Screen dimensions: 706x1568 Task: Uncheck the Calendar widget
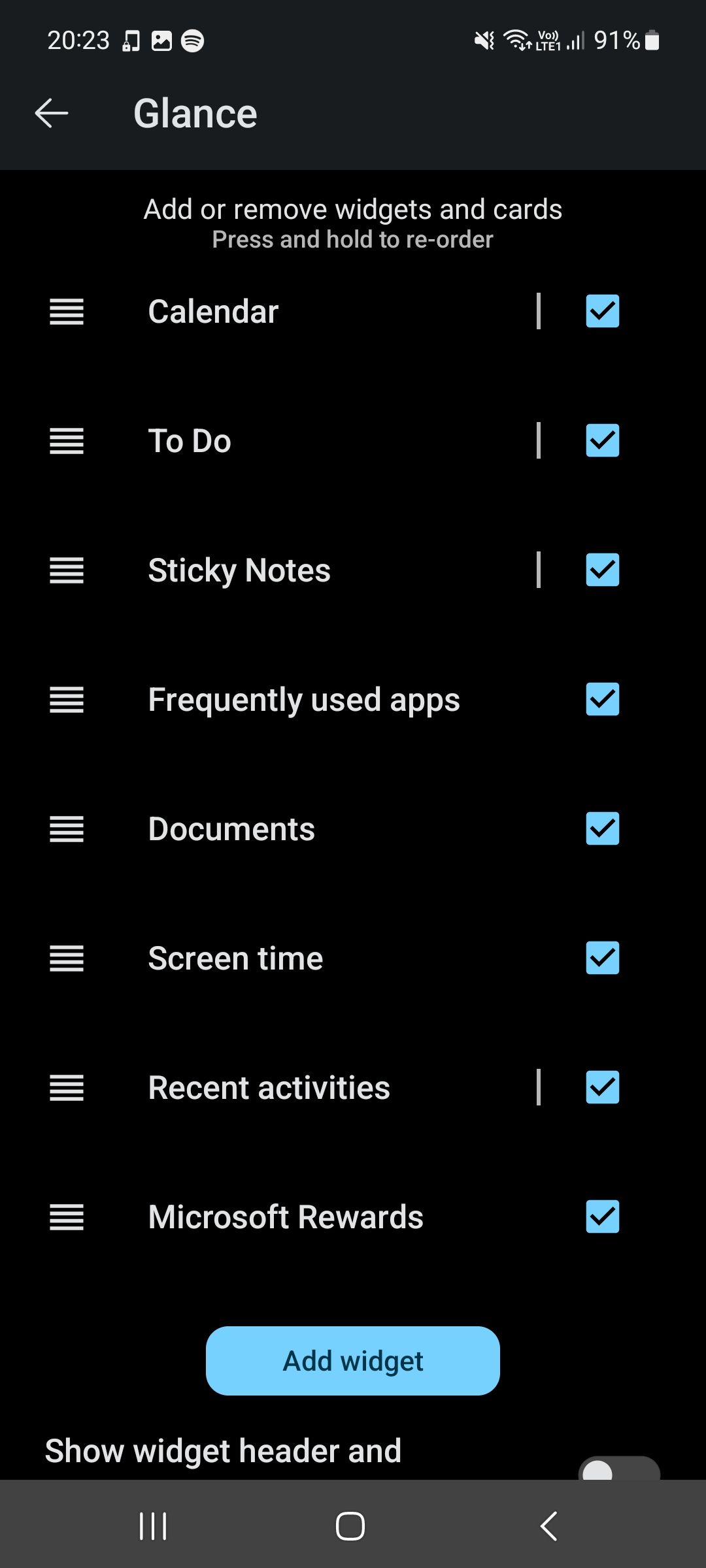601,312
